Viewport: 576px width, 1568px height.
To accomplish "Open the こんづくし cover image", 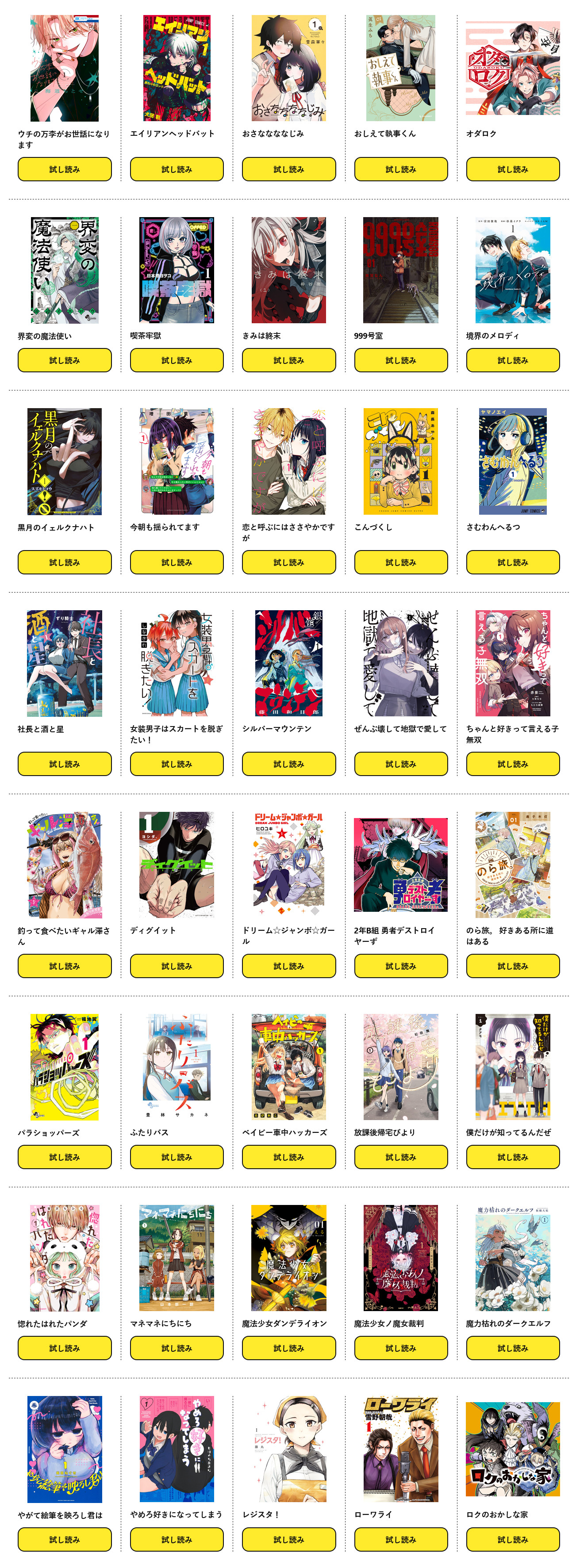I will tap(401, 461).
